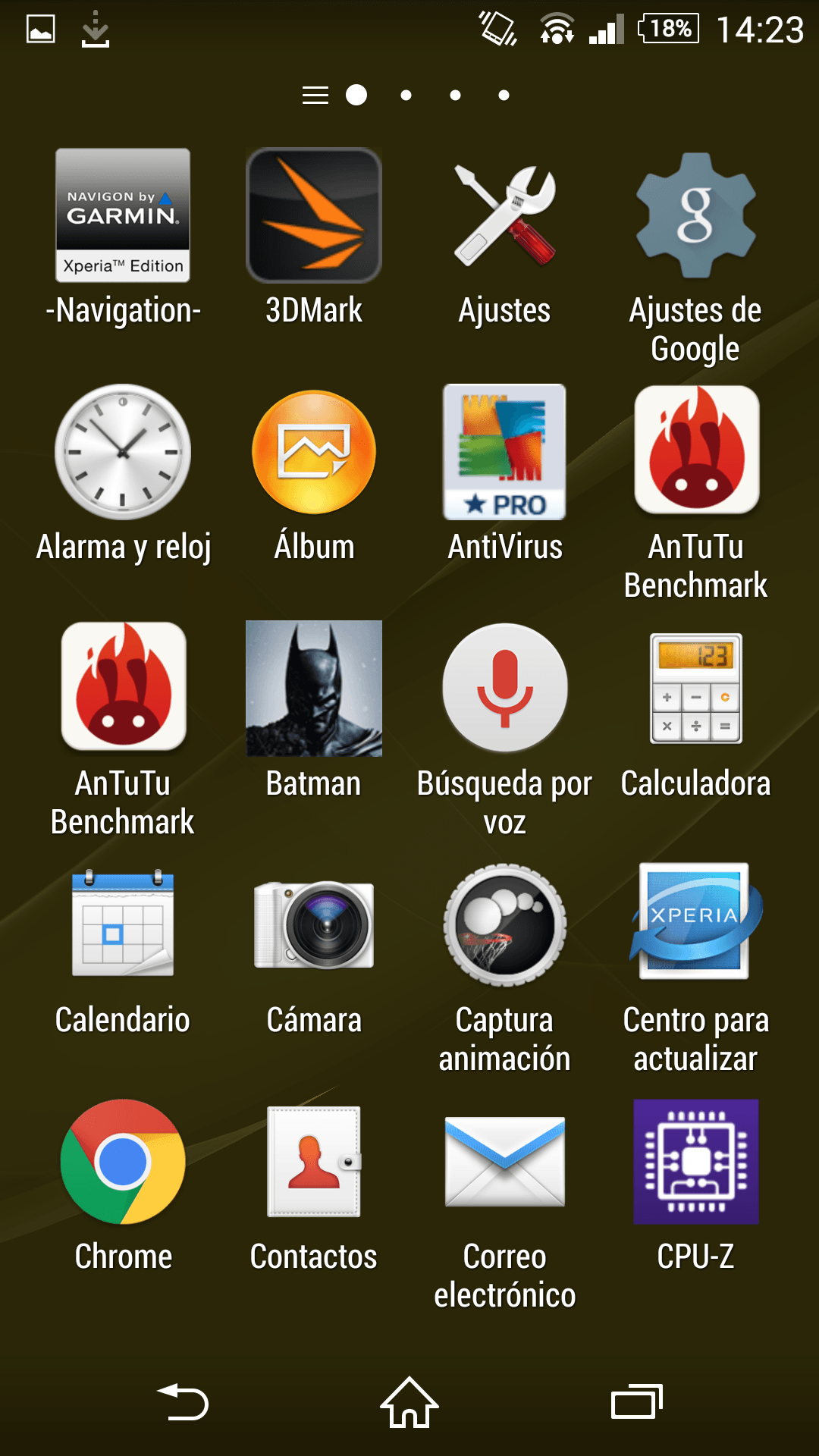Open Ajustes de Google
Image resolution: width=819 pixels, height=1456 pixels.
[695, 215]
